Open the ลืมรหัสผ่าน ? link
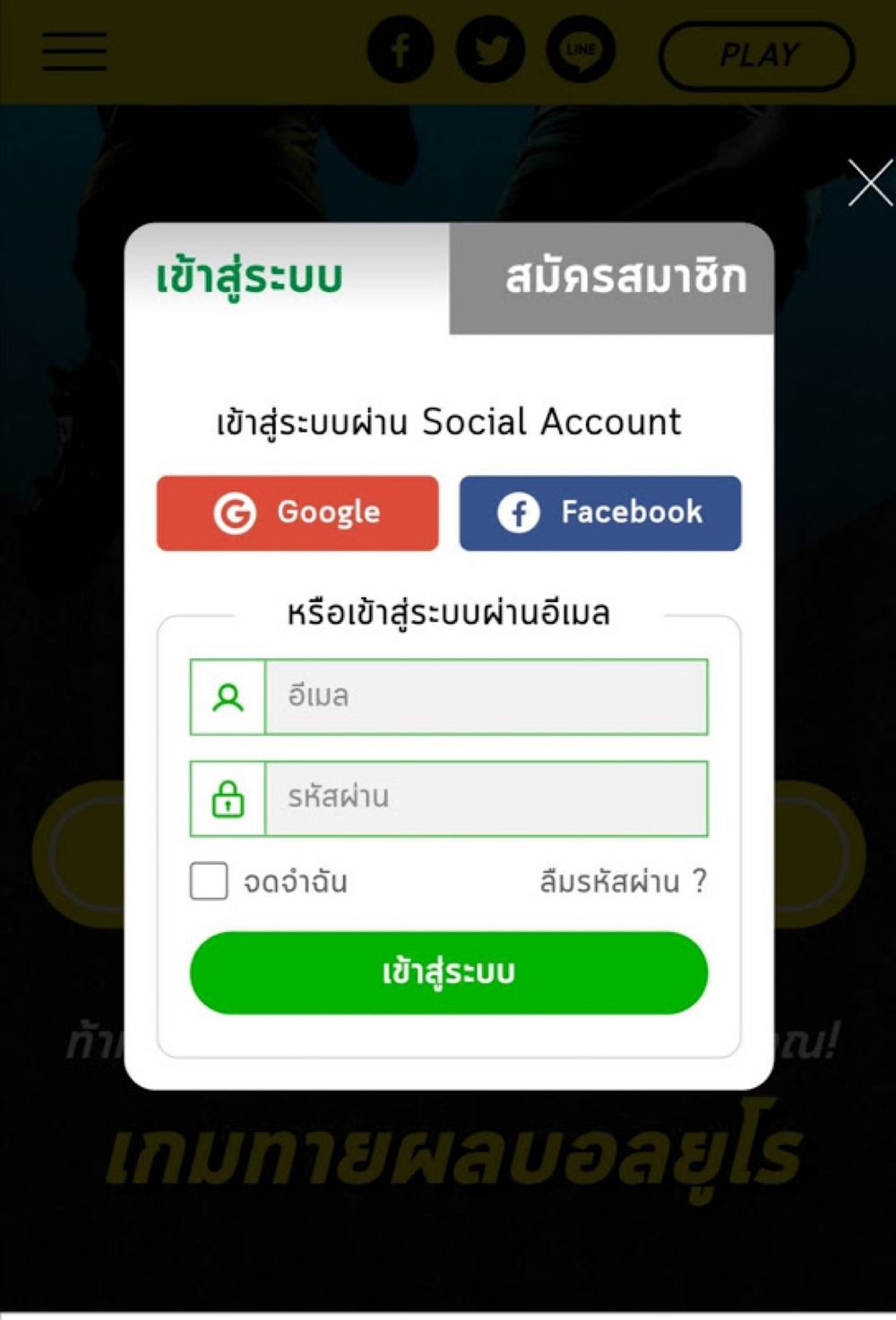896x1320 pixels. pos(622,882)
